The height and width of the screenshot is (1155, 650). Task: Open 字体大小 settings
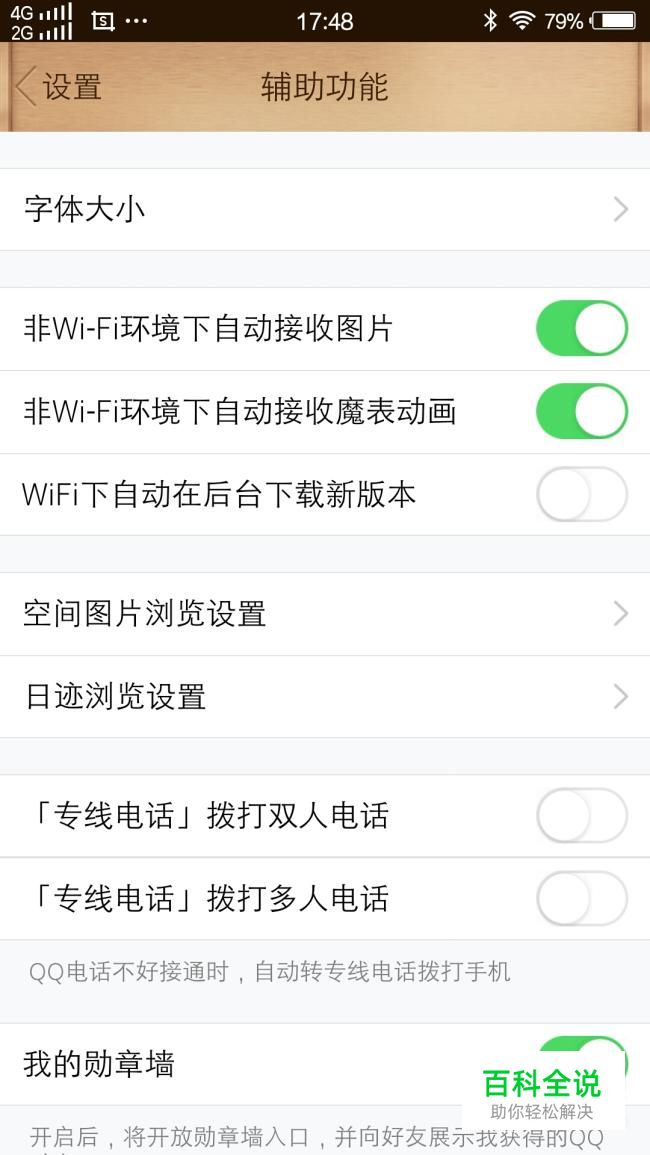[x=325, y=210]
